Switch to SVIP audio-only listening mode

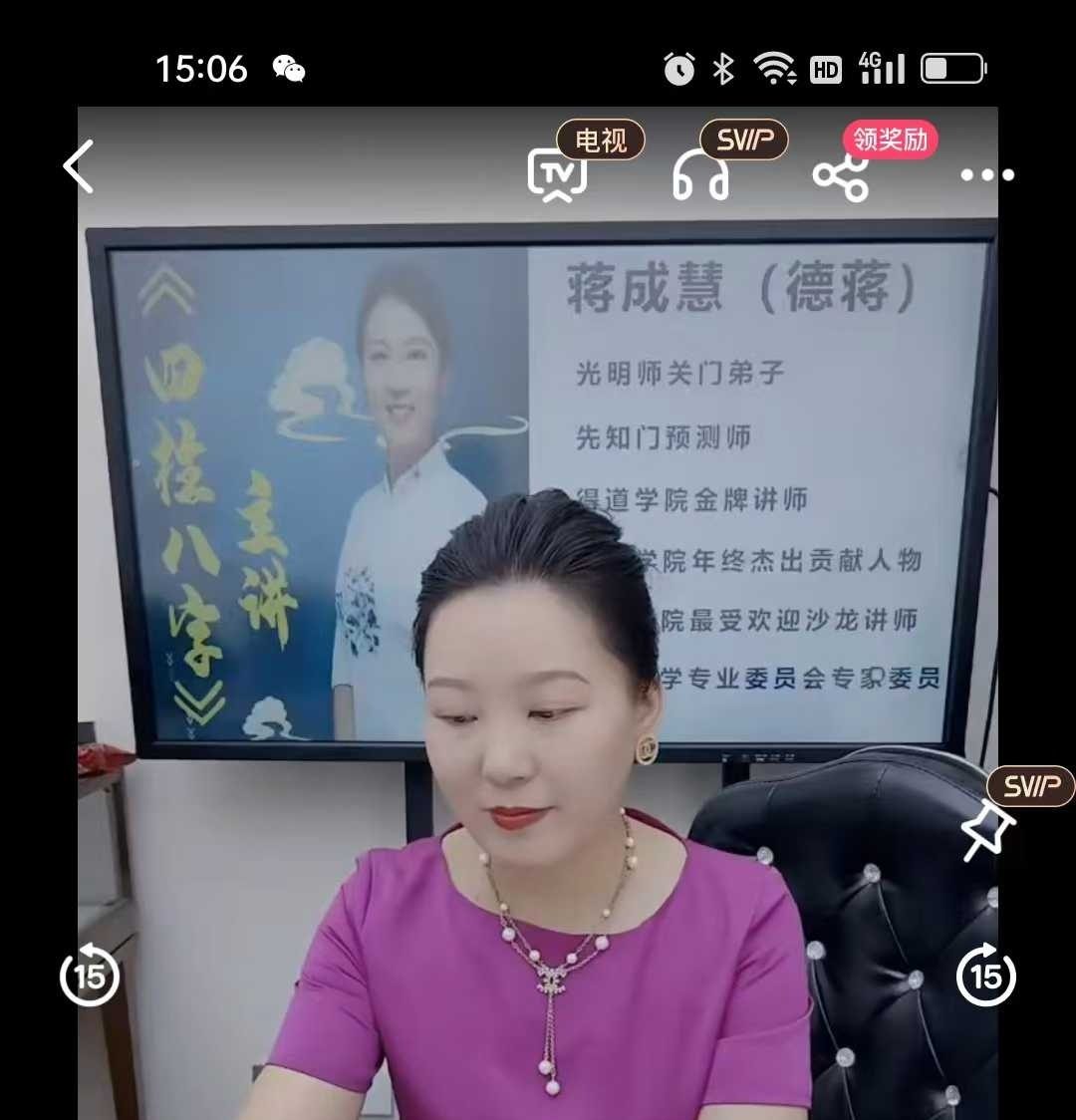click(700, 176)
